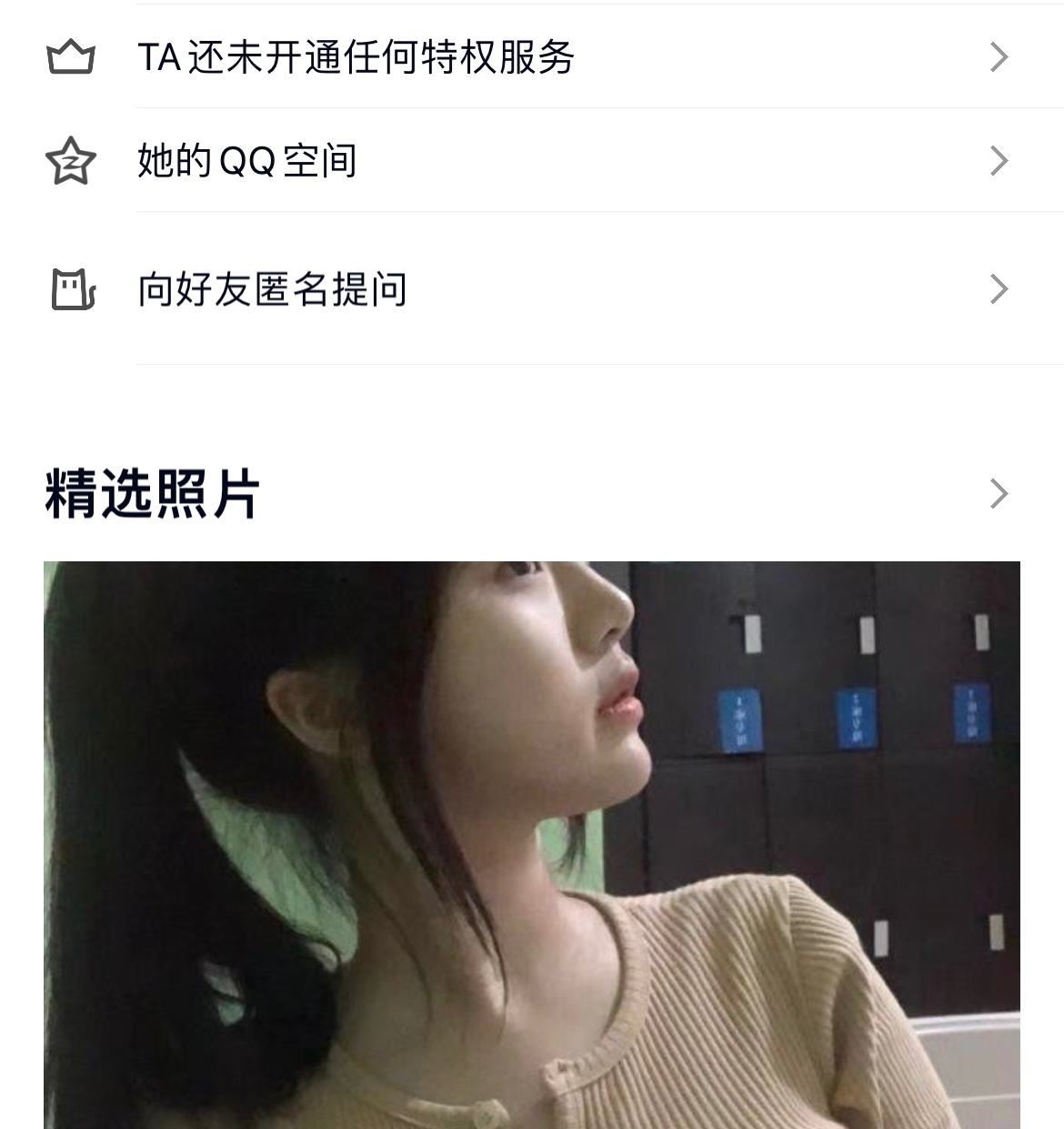Screen dimensions: 1064x1129
Task: View the featured photo under 精选照片
Action: tap(532, 844)
